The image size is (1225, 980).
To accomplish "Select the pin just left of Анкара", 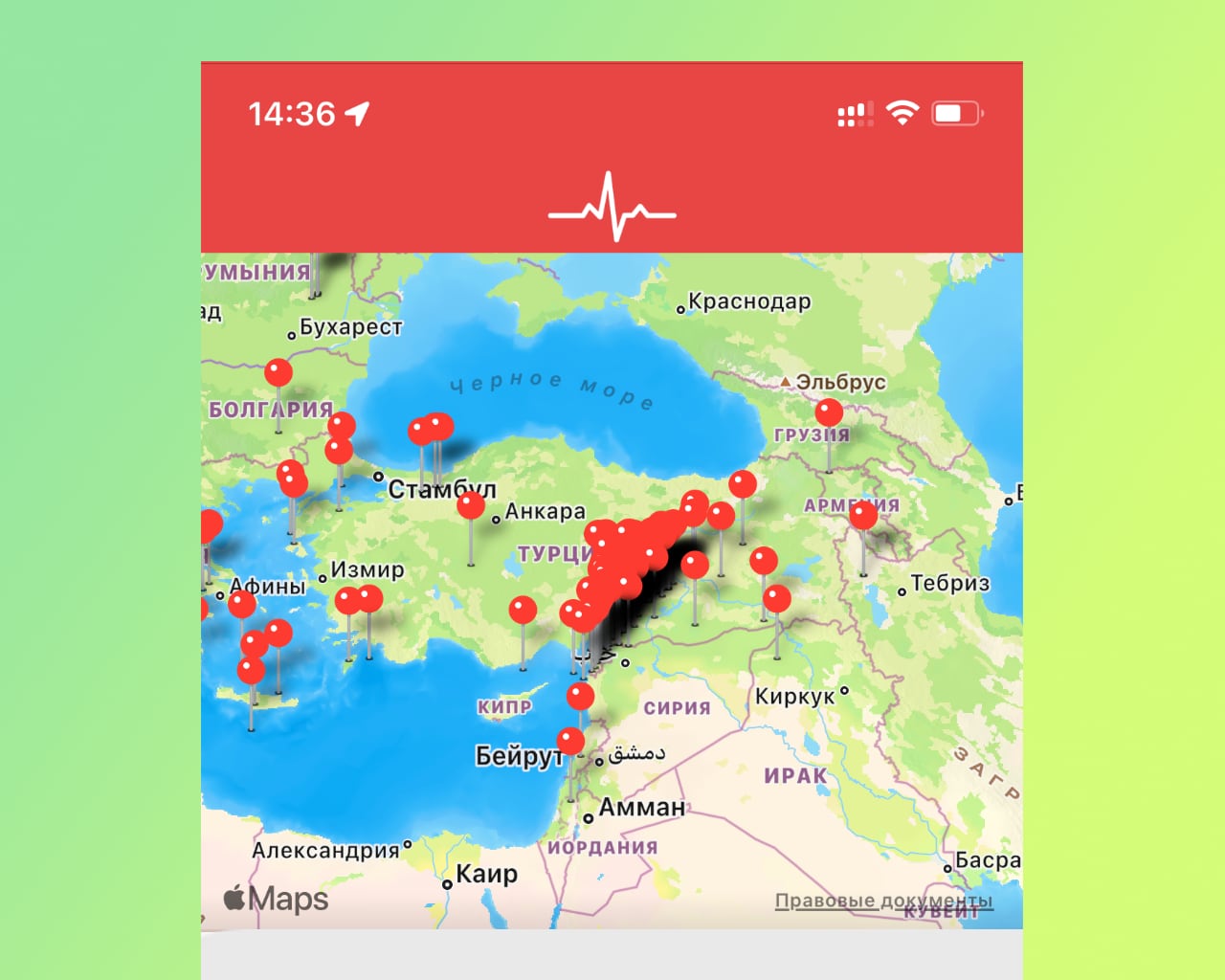I will tap(471, 505).
